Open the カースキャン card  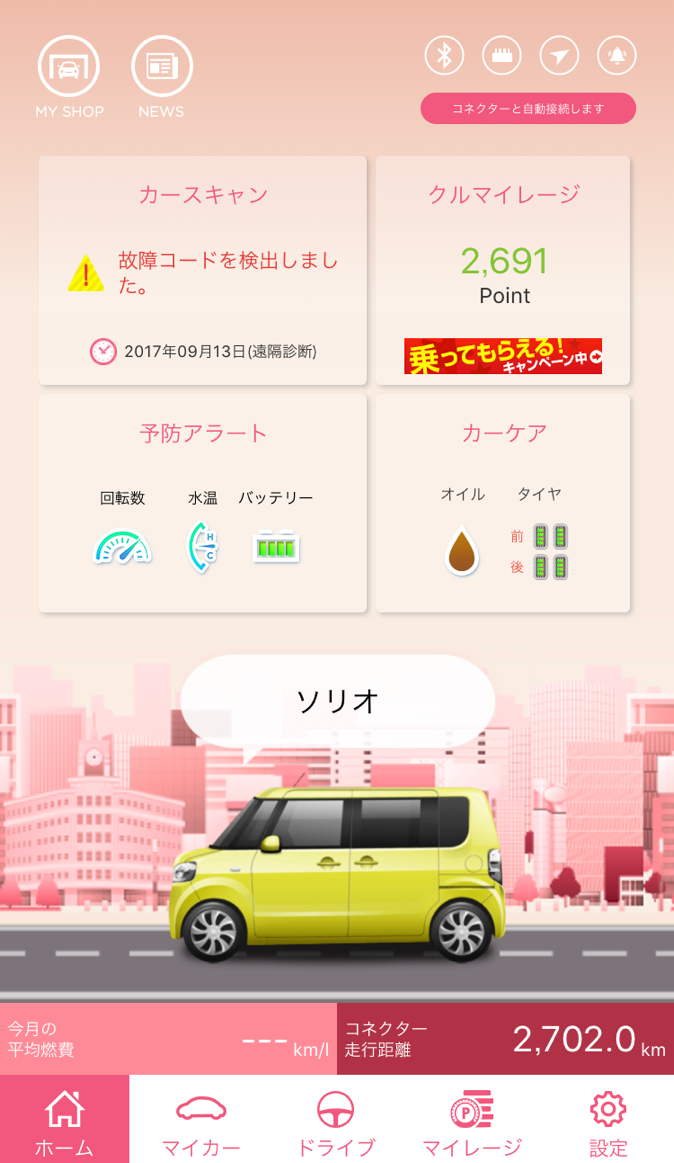pos(203,270)
